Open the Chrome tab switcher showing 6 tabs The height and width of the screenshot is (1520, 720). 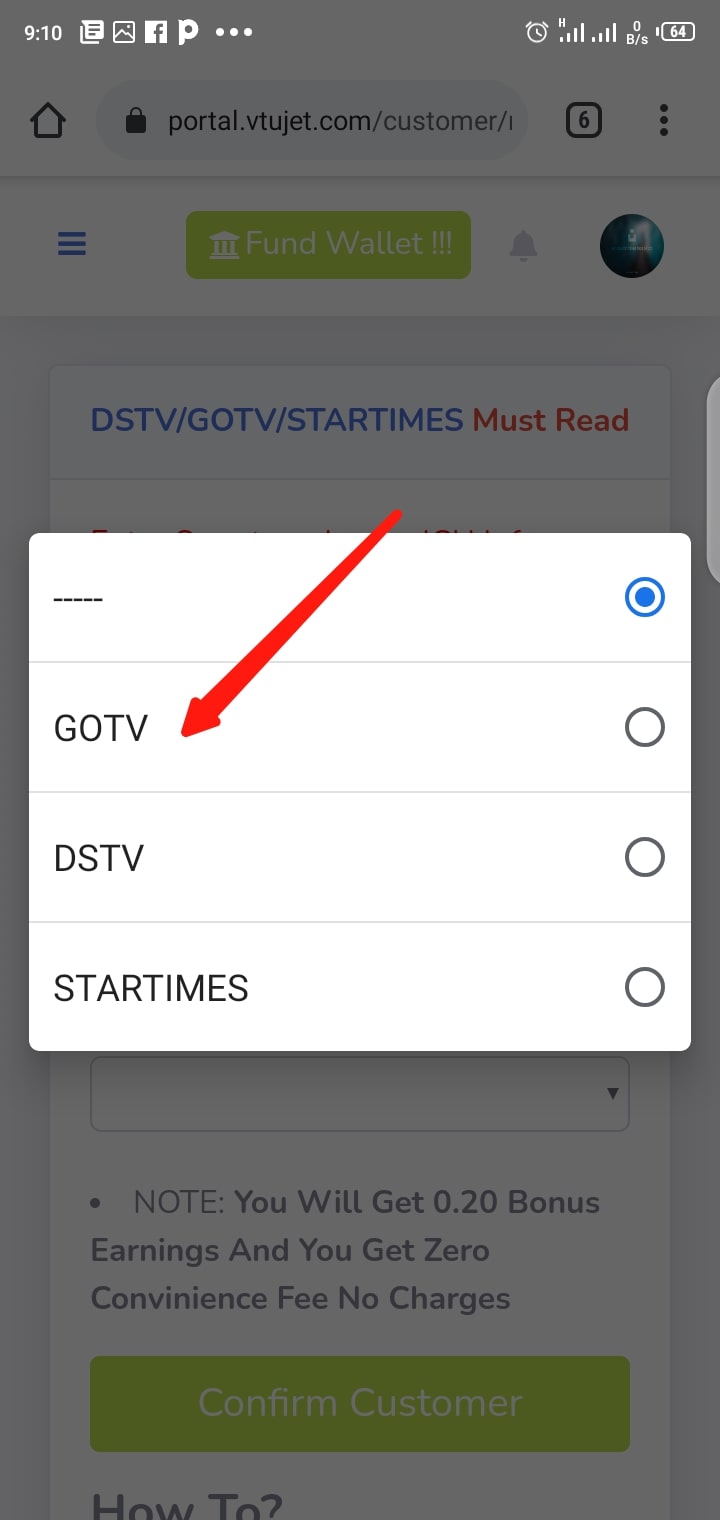(x=583, y=120)
